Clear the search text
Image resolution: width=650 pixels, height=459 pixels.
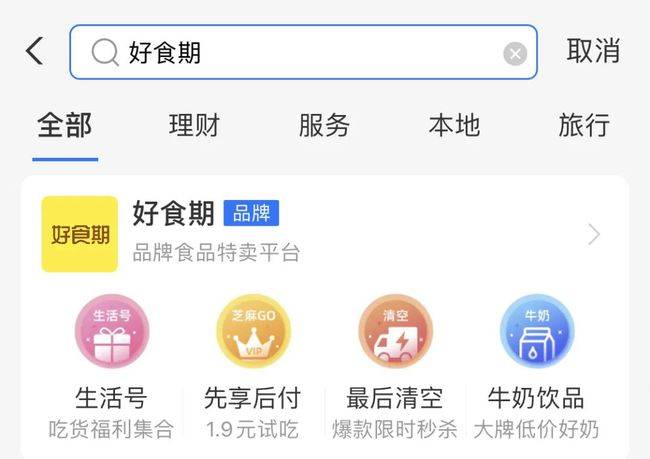514,53
